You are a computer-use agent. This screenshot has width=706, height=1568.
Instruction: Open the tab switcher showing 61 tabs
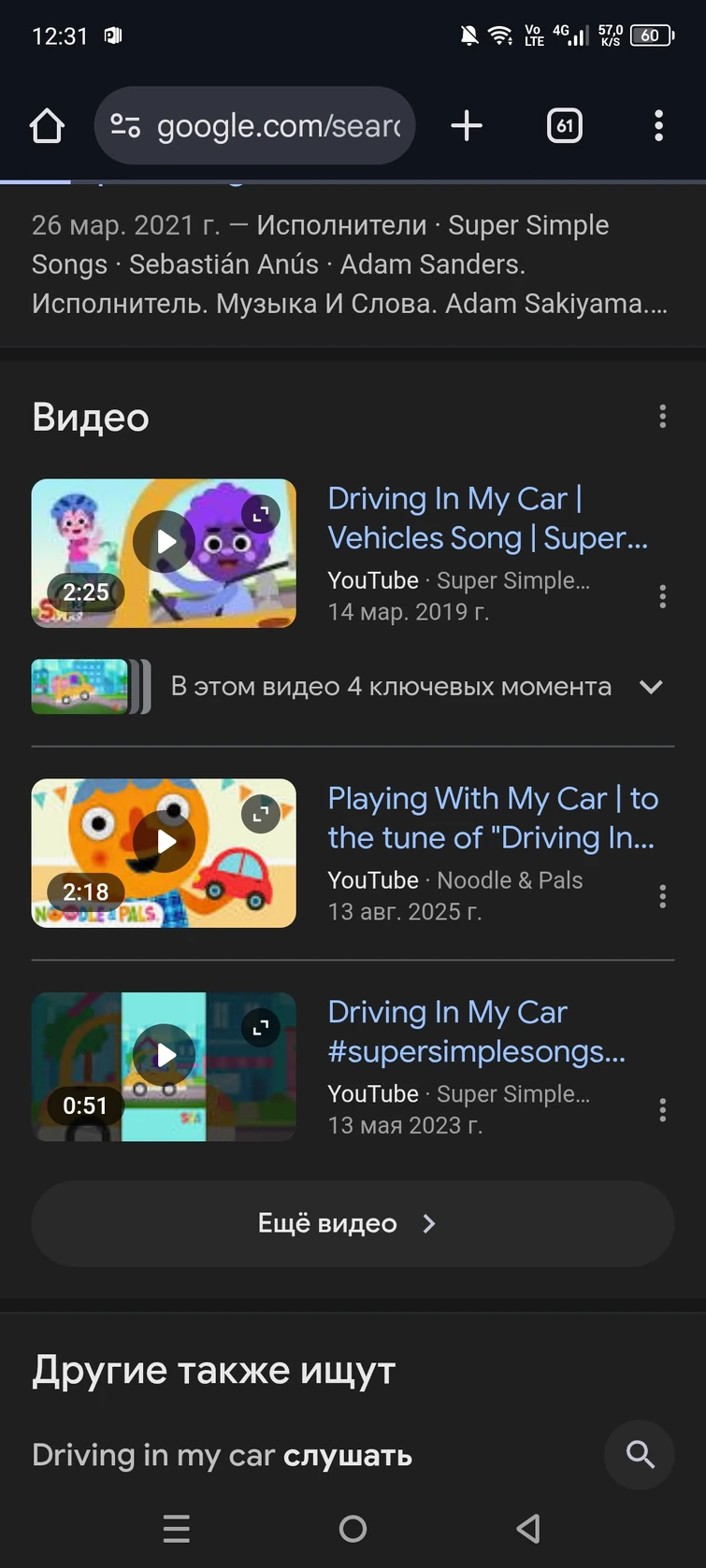tap(564, 126)
